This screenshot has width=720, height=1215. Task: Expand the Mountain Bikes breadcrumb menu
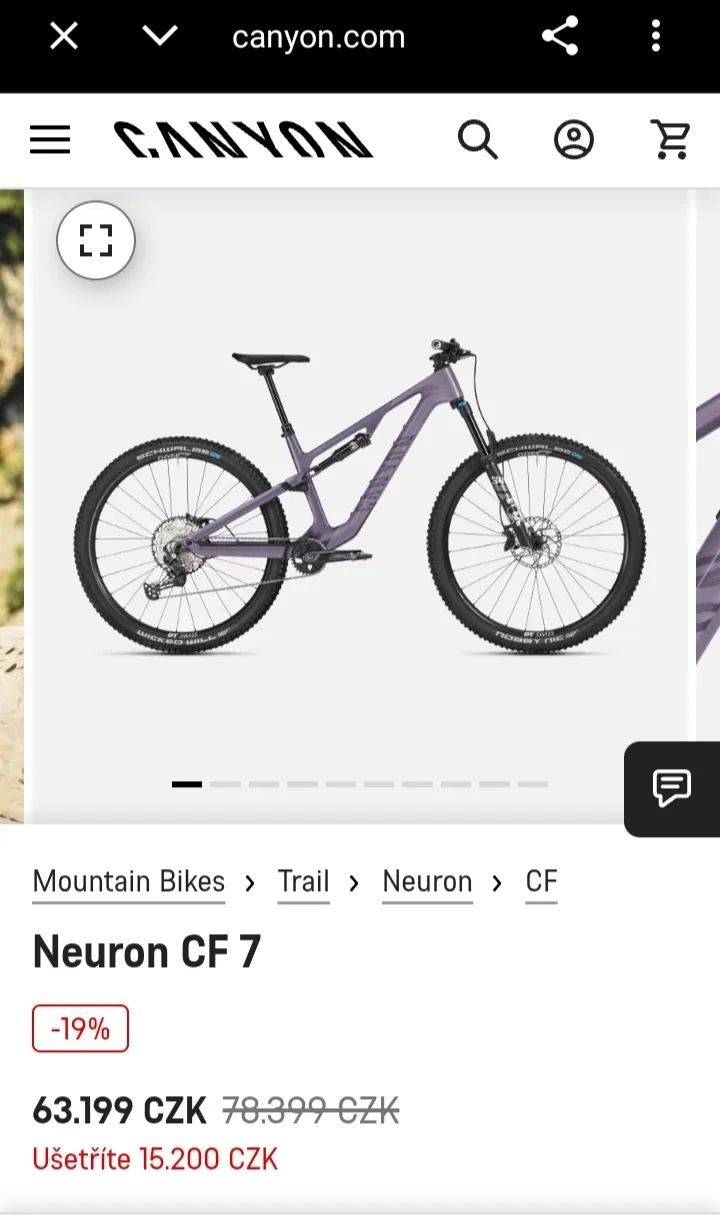coord(128,882)
